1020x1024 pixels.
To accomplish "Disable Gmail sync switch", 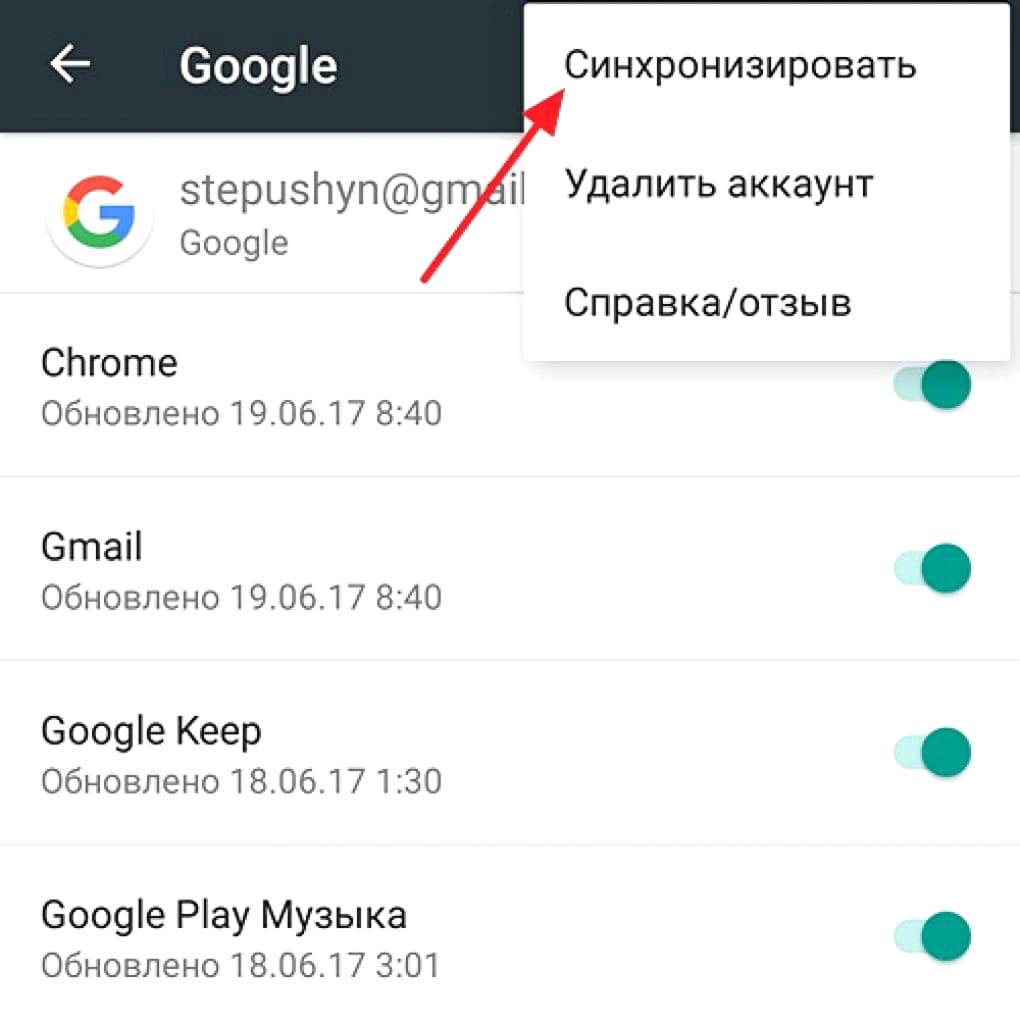I will point(934,569).
